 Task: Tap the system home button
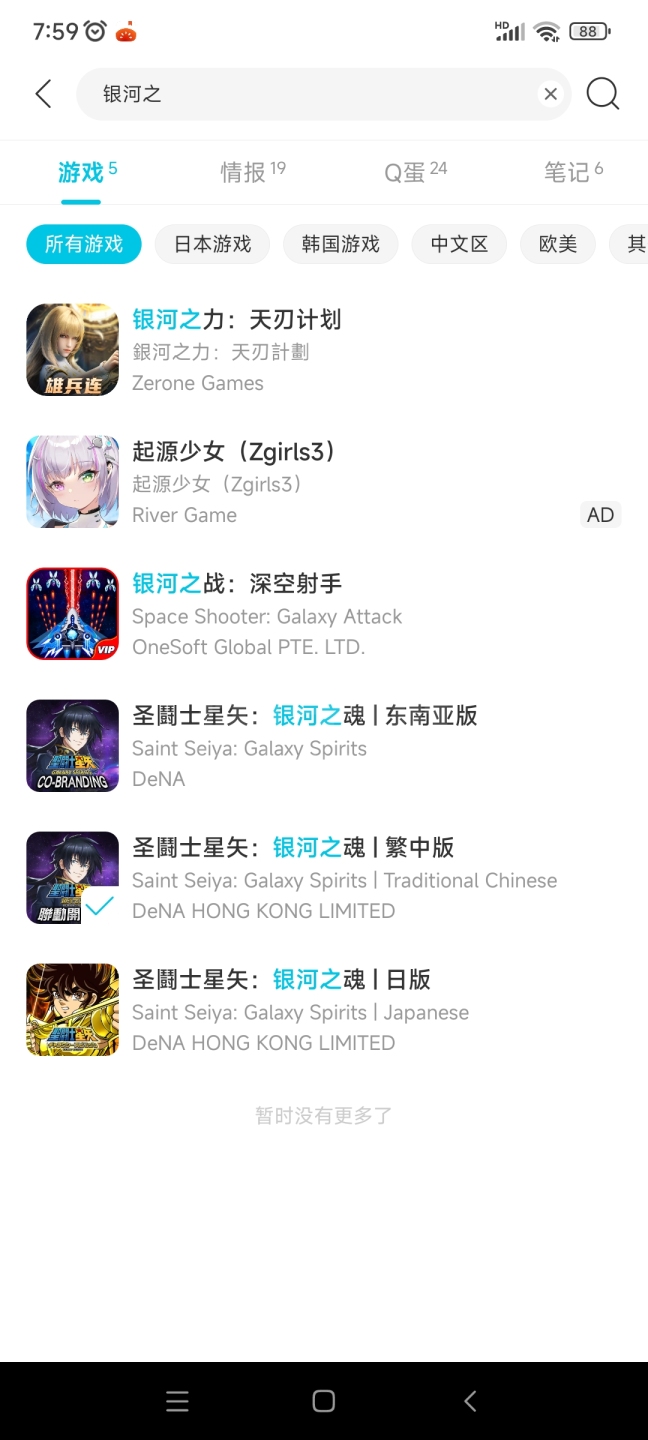click(x=323, y=1401)
